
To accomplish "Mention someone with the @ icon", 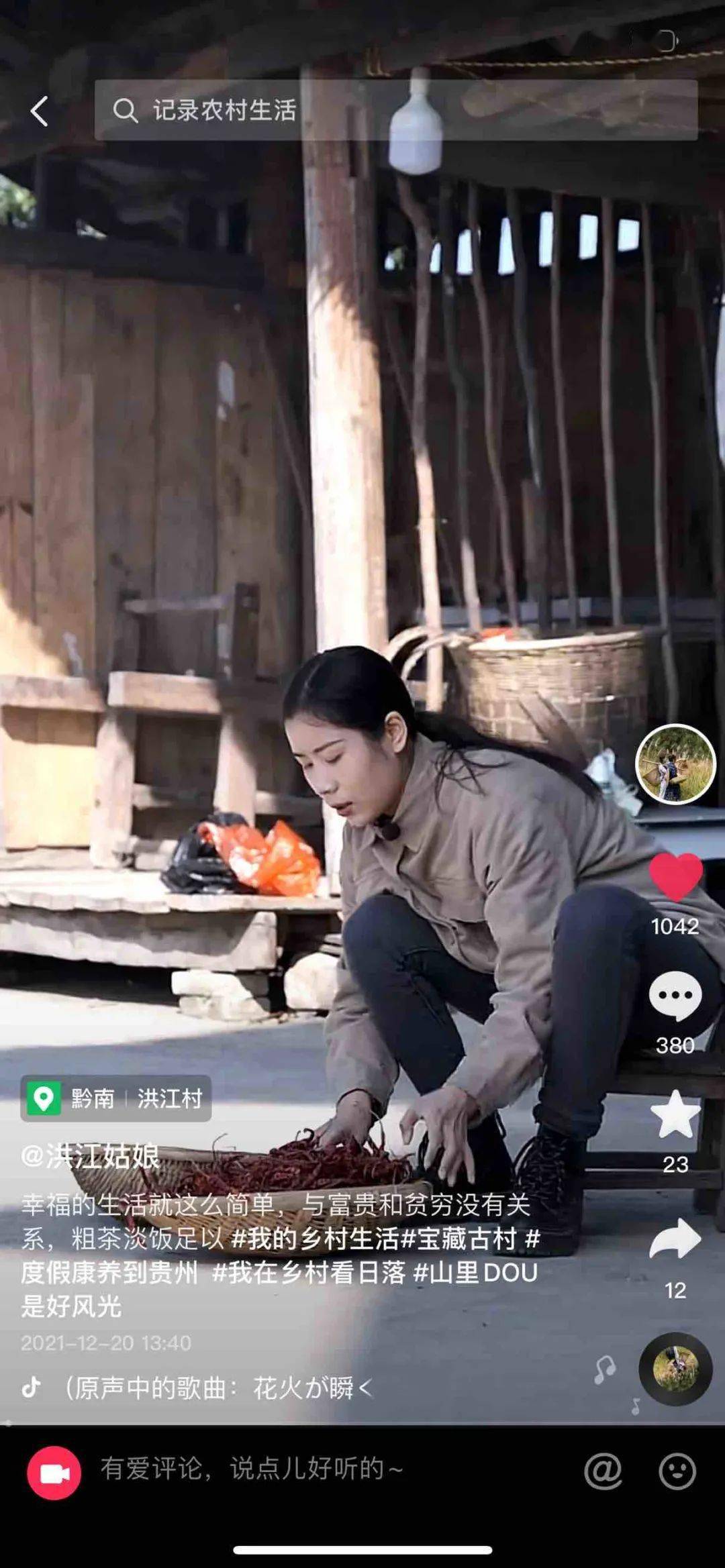I will [603, 1471].
